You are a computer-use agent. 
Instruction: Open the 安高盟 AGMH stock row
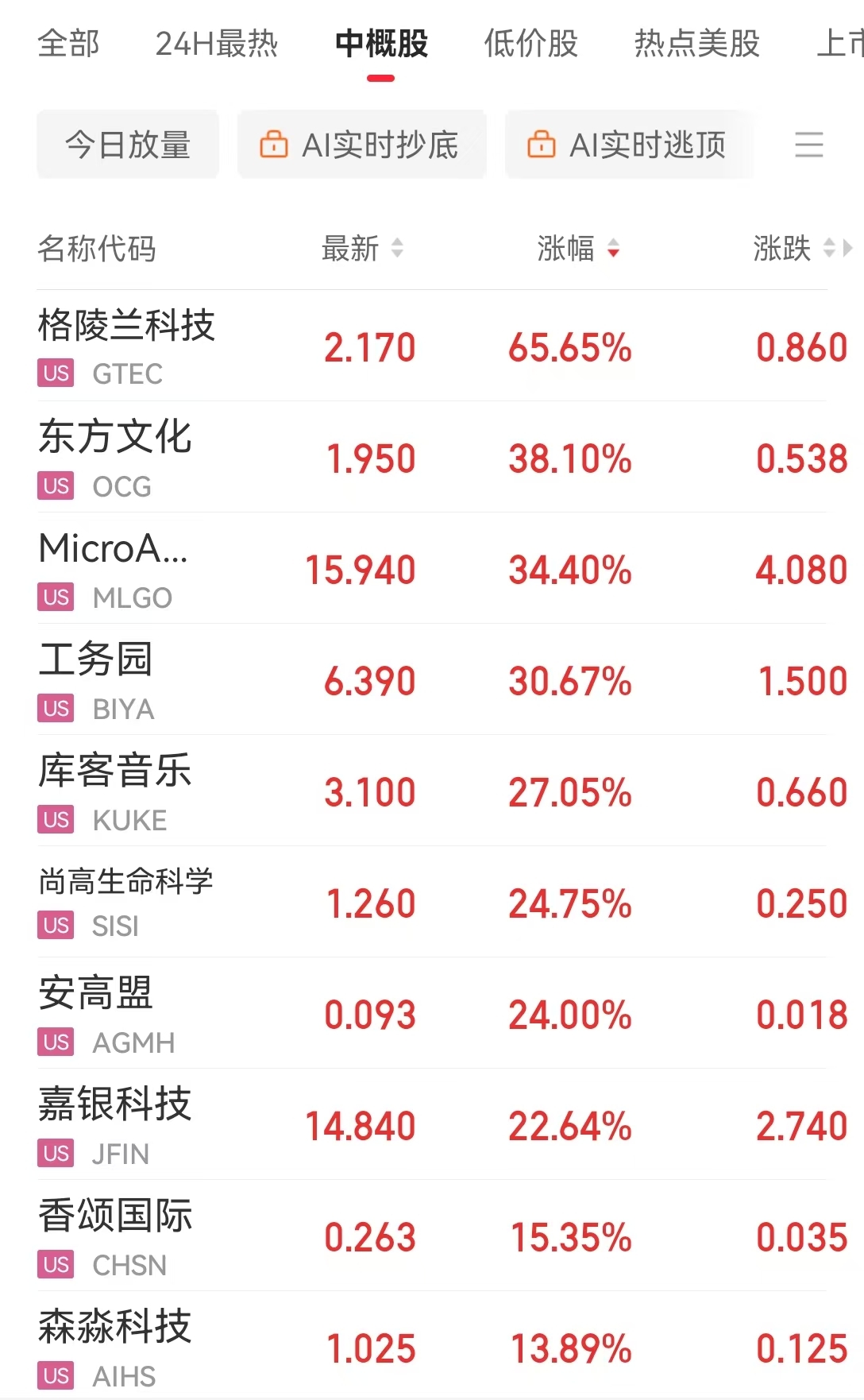(432, 1014)
